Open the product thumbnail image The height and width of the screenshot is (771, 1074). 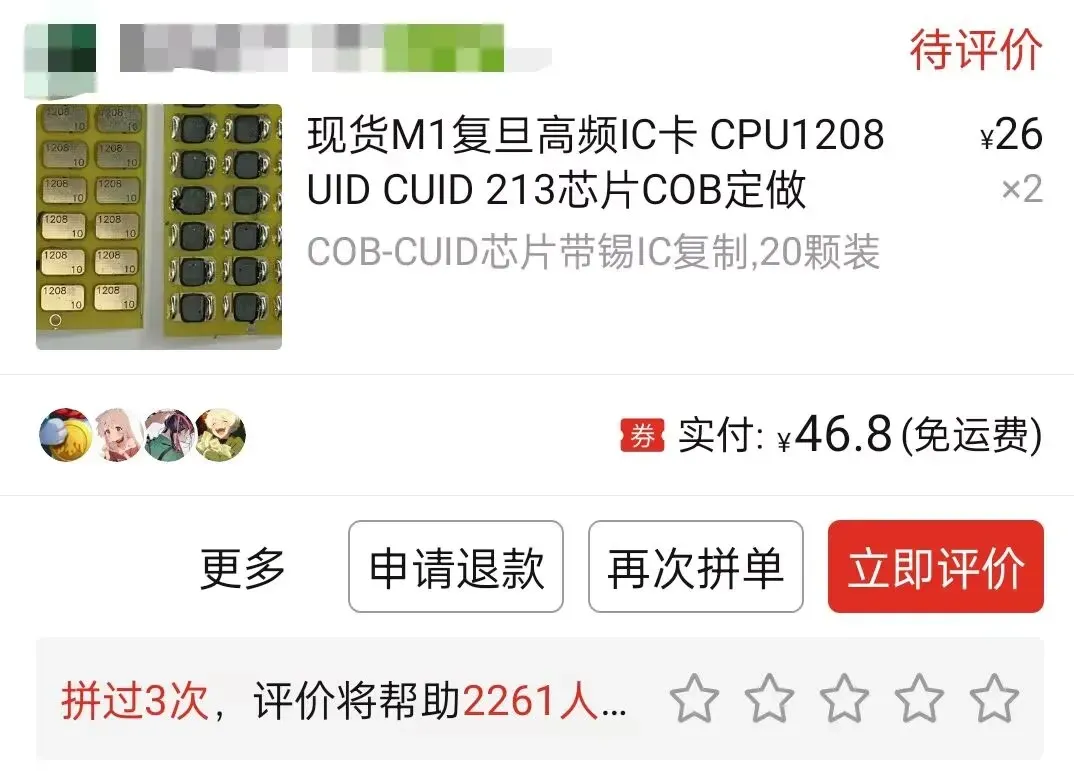pos(158,227)
